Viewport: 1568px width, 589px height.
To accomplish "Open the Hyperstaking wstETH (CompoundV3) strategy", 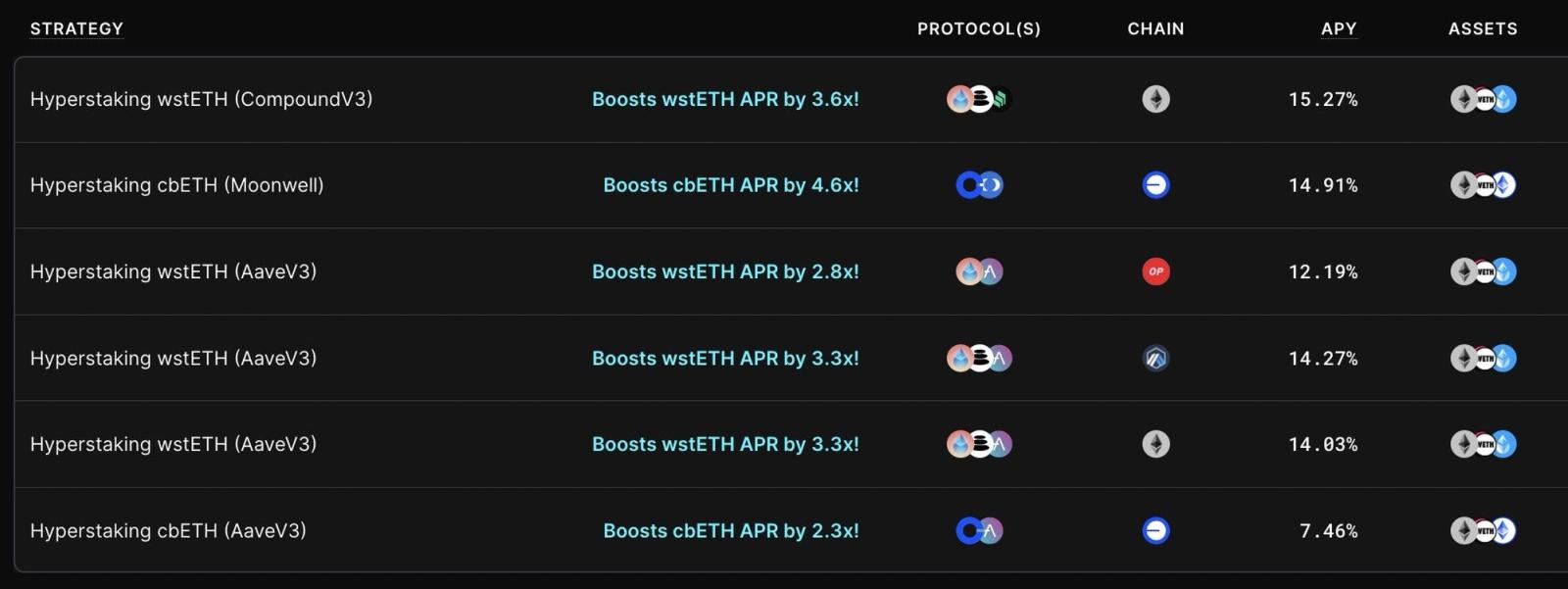I will pyautogui.click(x=791, y=99).
